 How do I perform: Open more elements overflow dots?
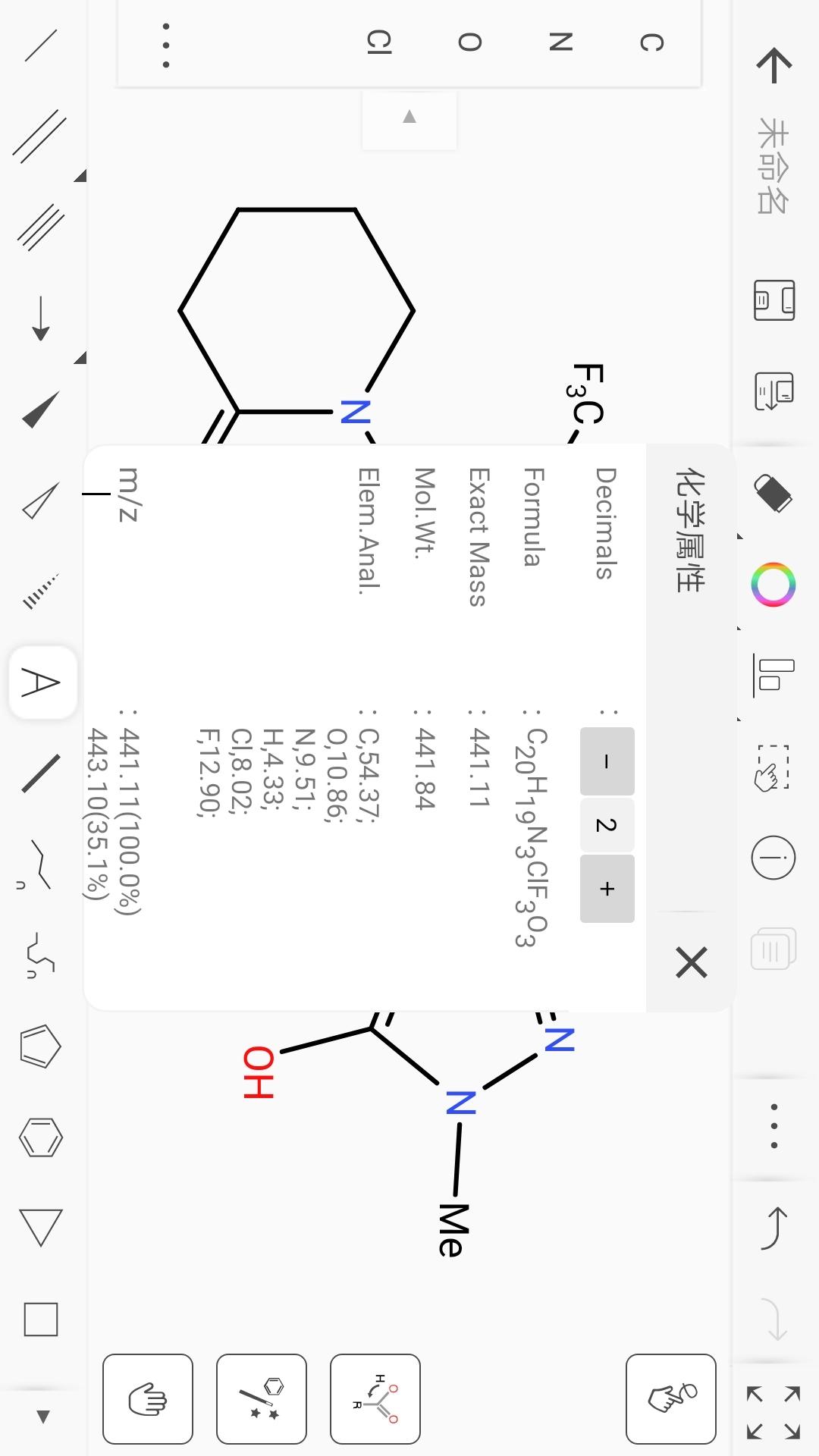point(166,45)
